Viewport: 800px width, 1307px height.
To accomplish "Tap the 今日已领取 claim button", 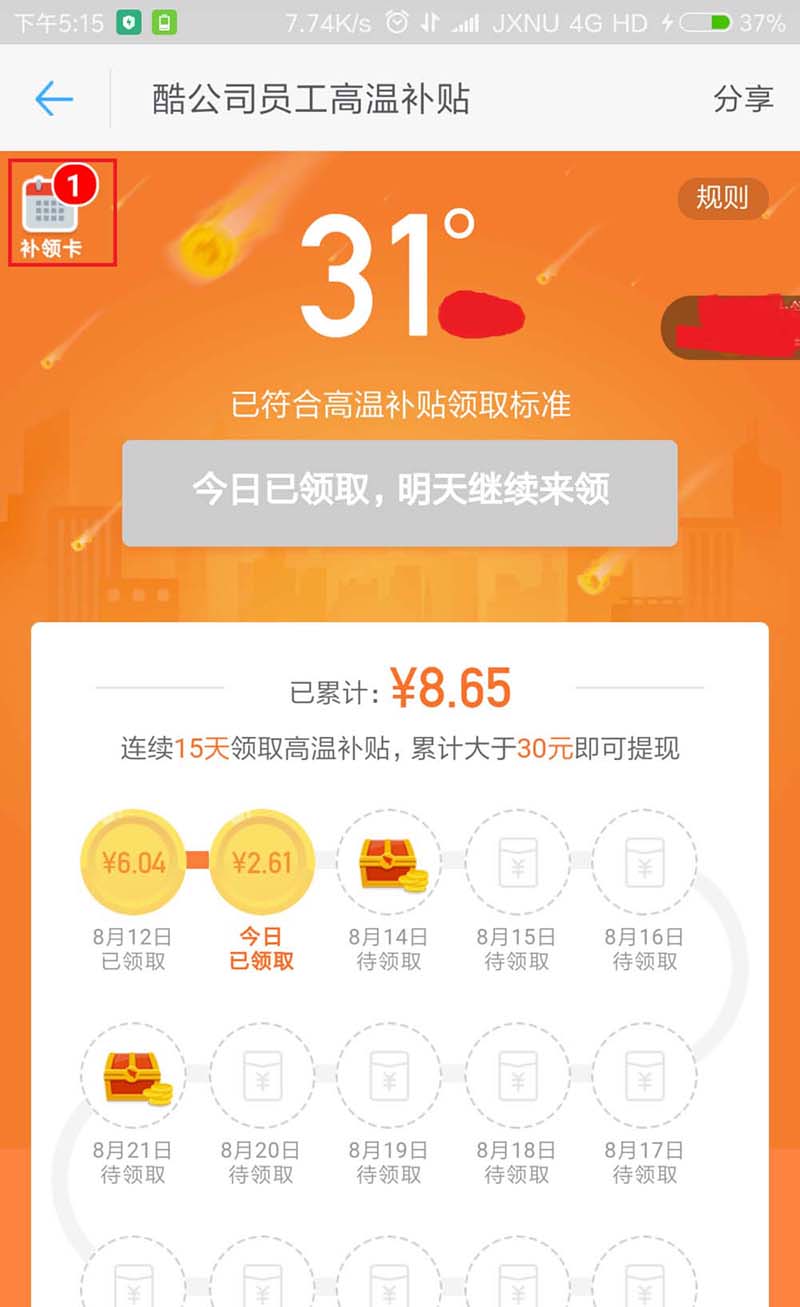I will tap(400, 492).
